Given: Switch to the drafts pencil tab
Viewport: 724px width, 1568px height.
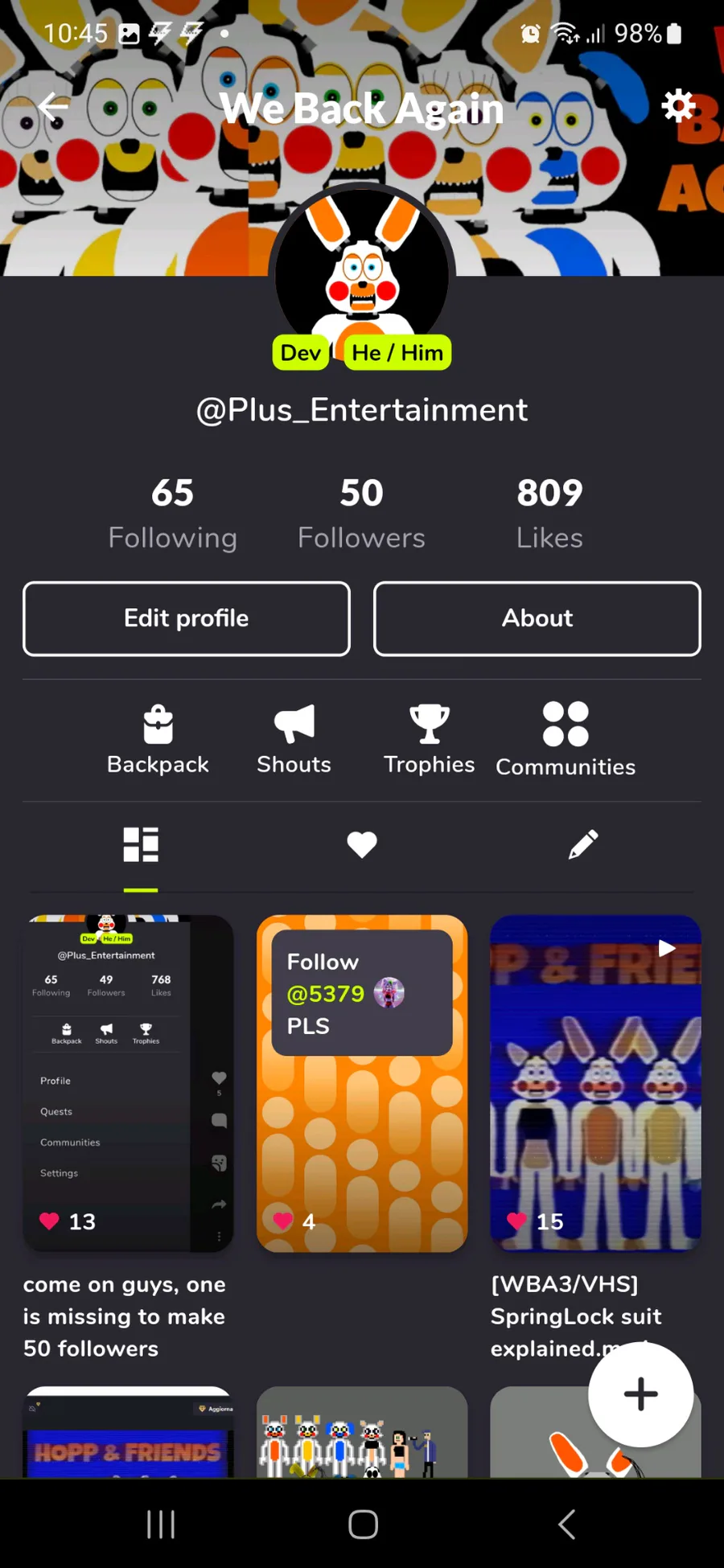Looking at the screenshot, I should coord(583,845).
